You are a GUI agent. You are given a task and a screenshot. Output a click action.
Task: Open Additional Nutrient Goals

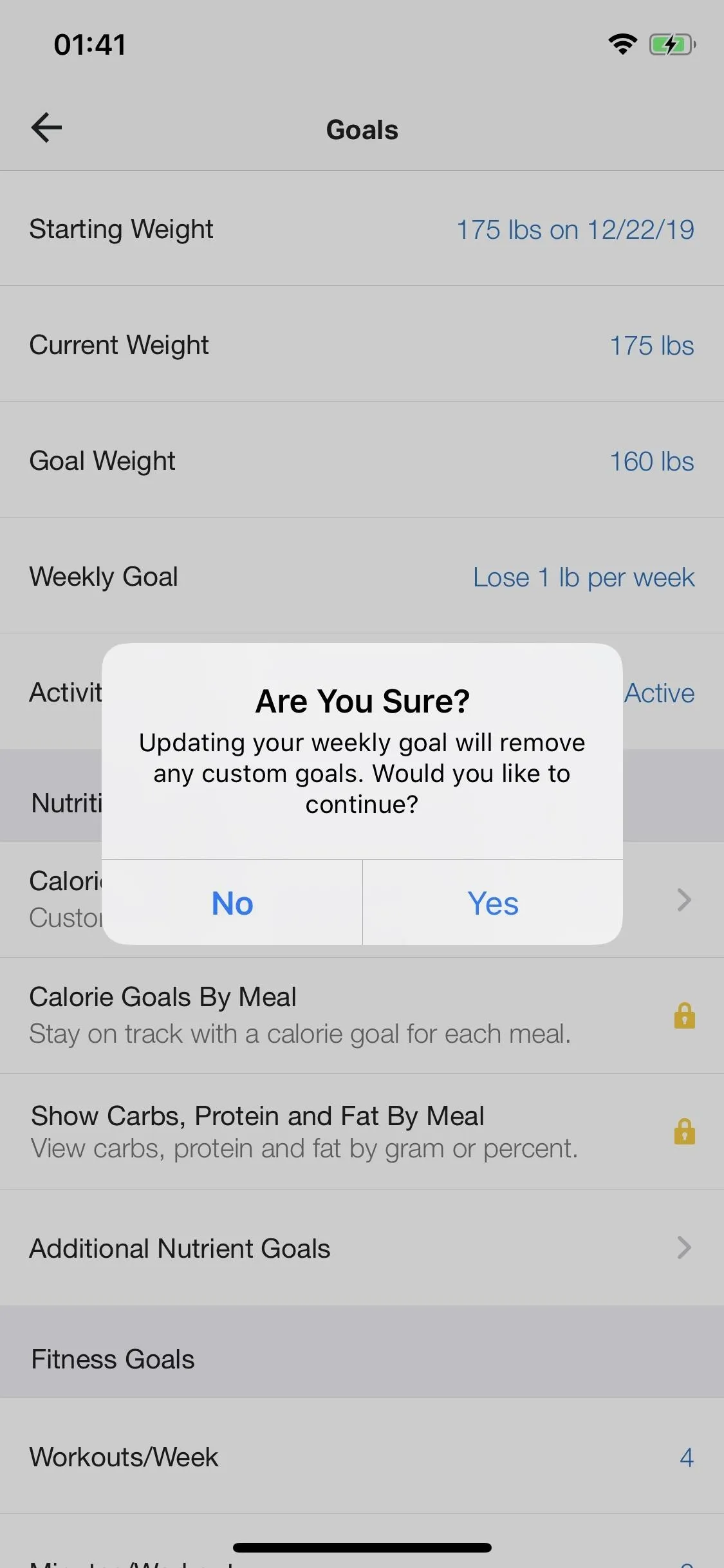362,1247
